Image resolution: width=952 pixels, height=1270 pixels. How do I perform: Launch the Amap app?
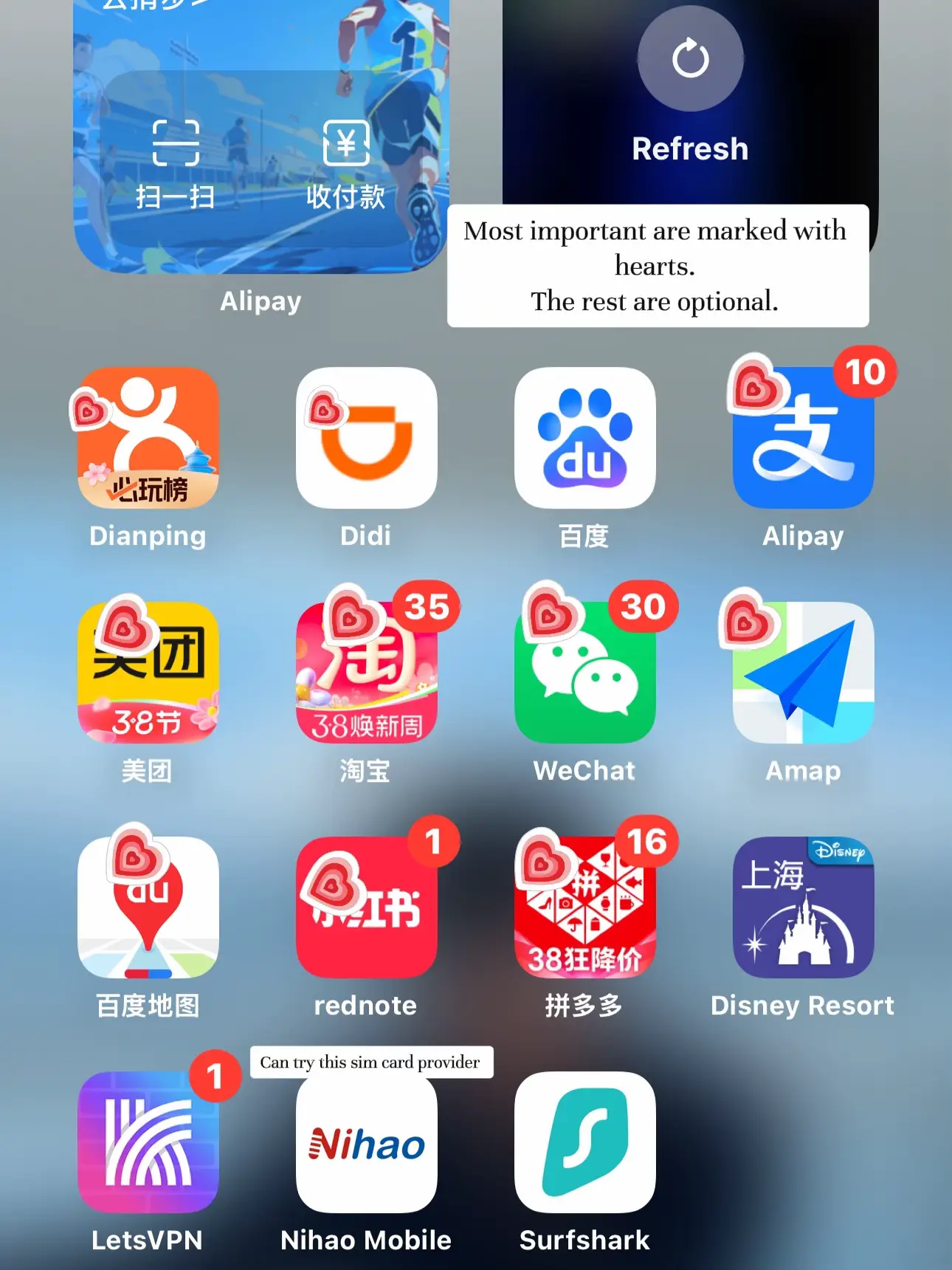coord(803,673)
